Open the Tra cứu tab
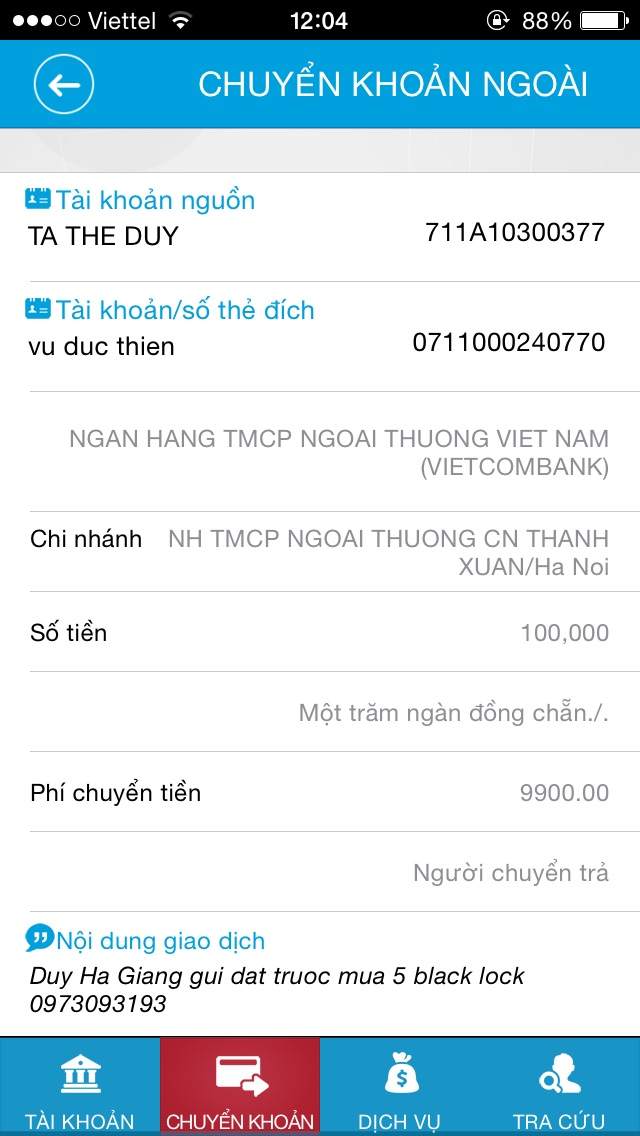This screenshot has width=640, height=1136. pos(560,1088)
